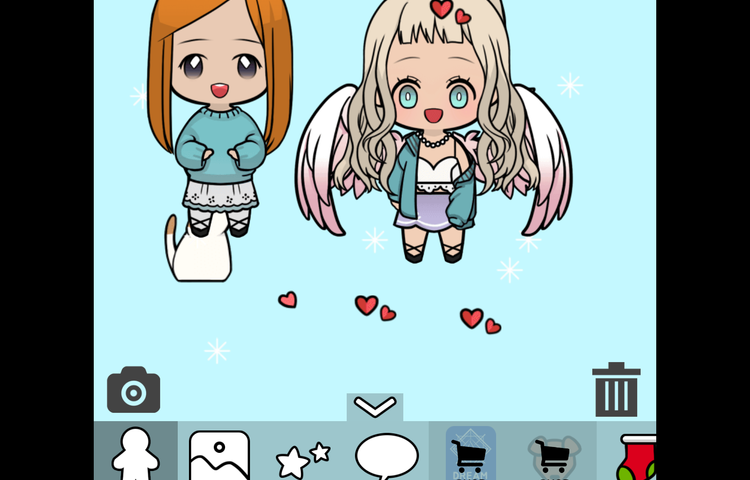Screen dimensions: 750x480
Task: Collapse the toolbar with the down chevron
Action: (x=375, y=407)
